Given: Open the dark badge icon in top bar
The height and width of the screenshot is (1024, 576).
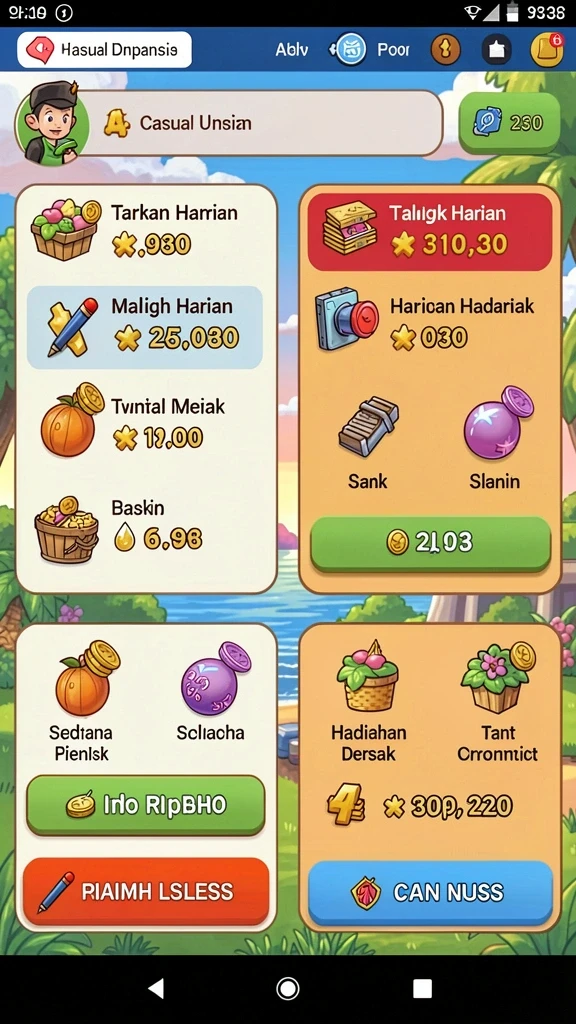Looking at the screenshot, I should (x=496, y=50).
